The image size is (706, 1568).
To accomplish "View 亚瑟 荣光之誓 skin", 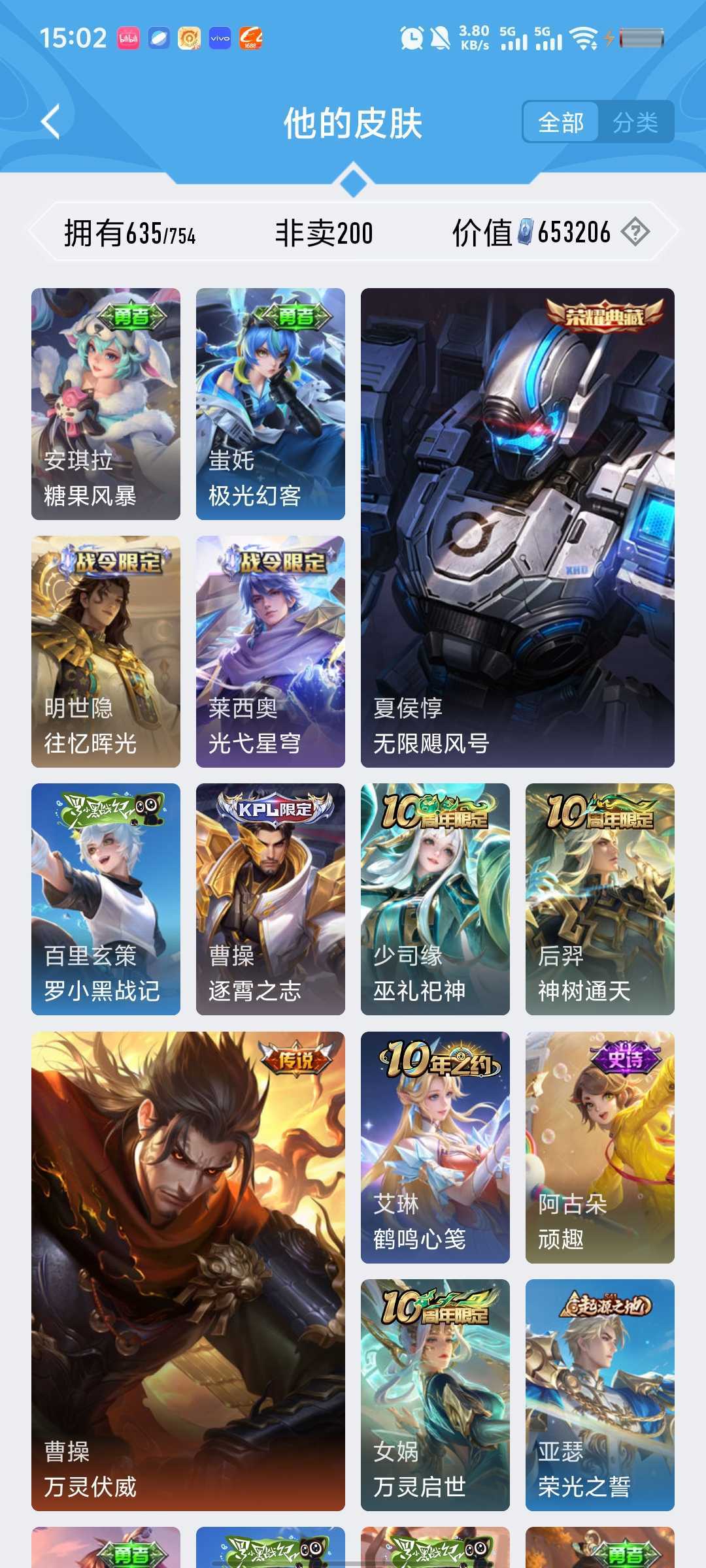I will (x=600, y=1395).
